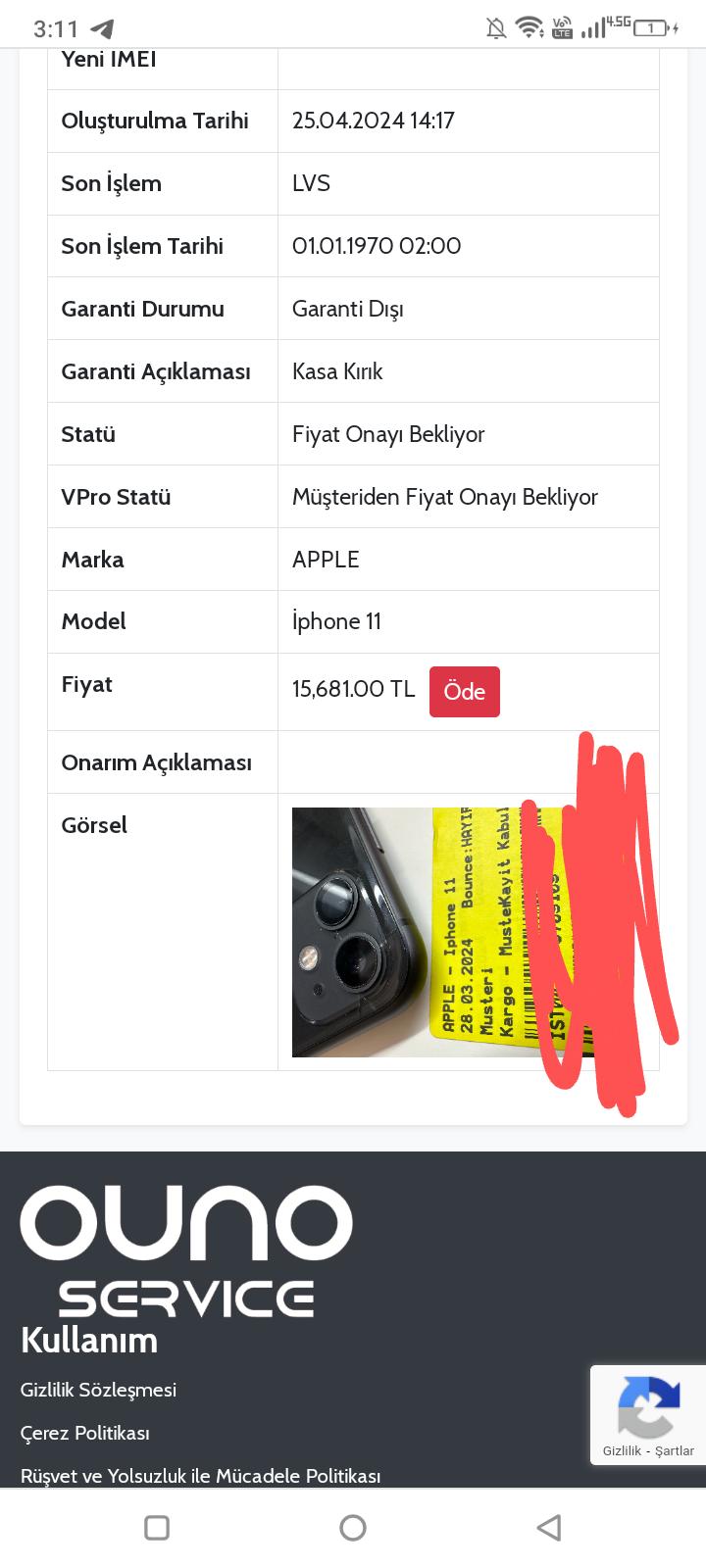Tap the recent apps square navigation button
This screenshot has height=1568, width=706.
point(155,1527)
